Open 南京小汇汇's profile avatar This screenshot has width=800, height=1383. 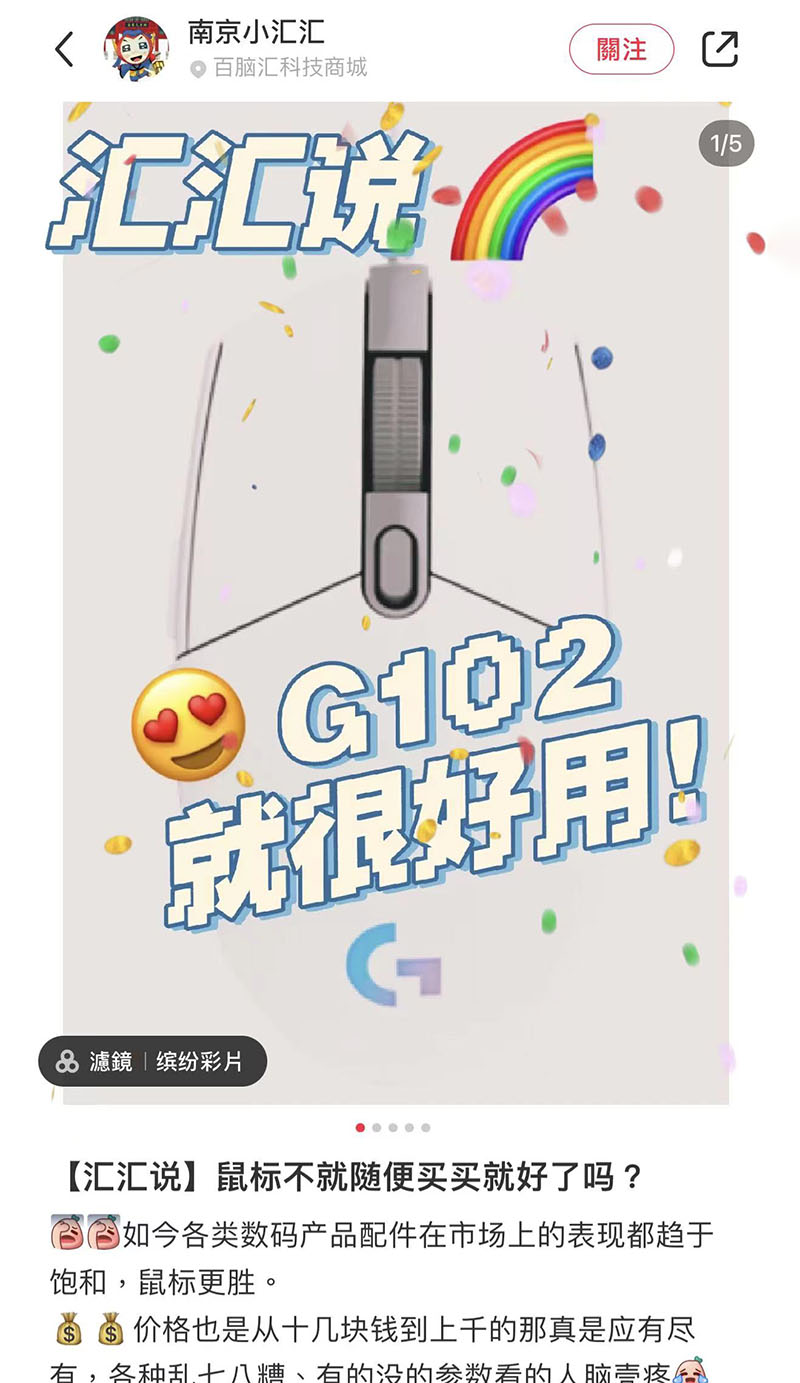click(136, 49)
